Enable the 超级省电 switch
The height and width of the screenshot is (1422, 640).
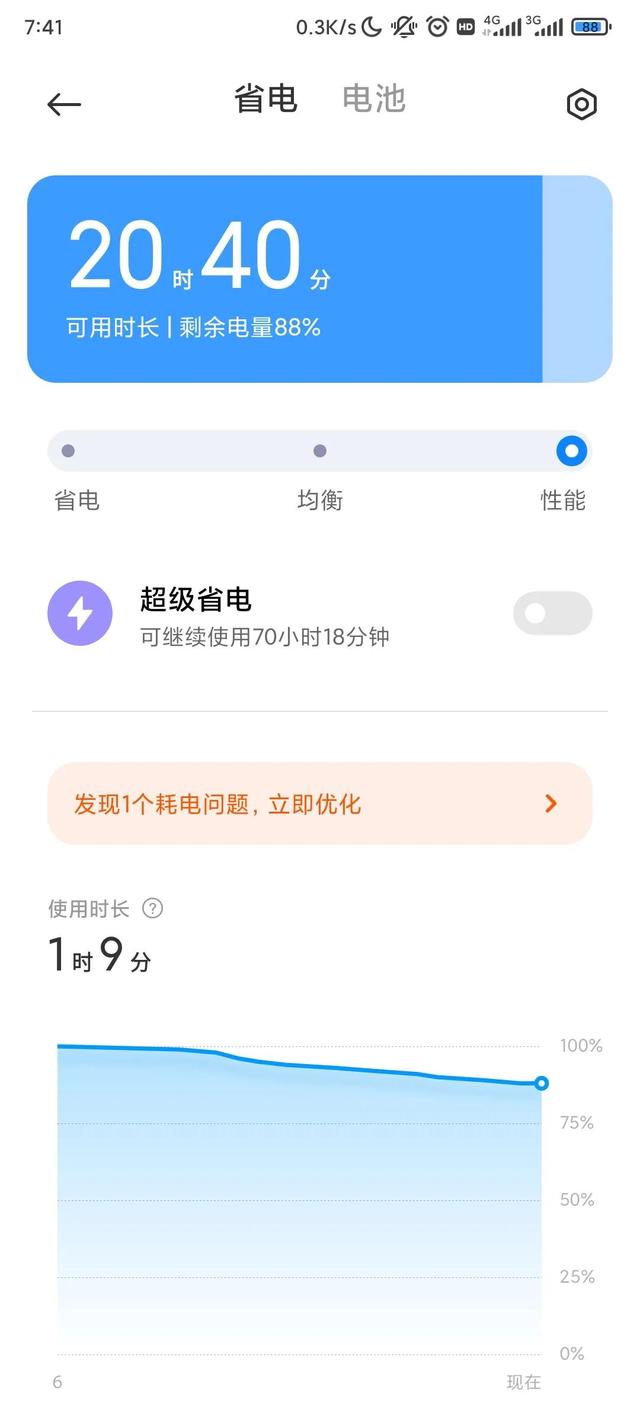click(552, 613)
